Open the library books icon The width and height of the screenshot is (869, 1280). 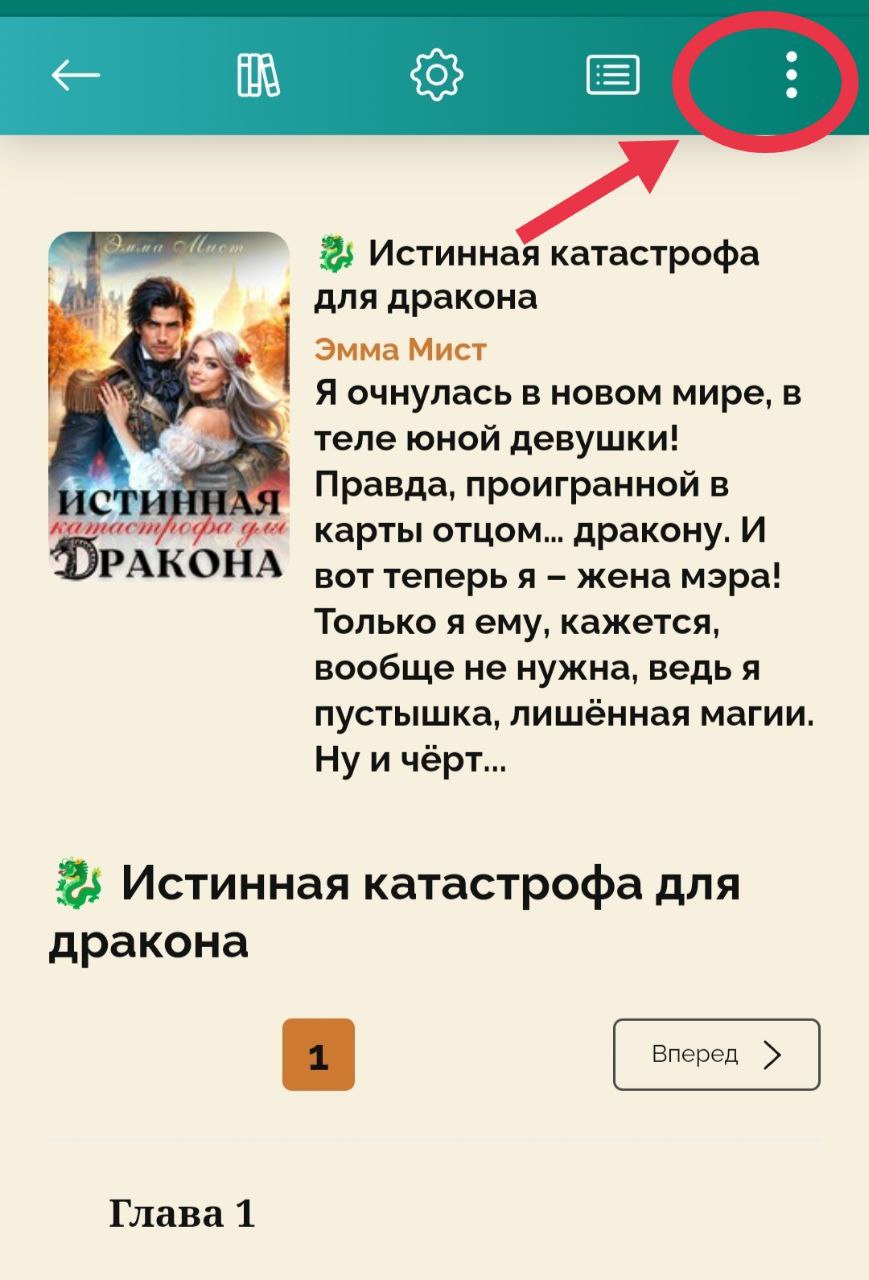tap(257, 75)
